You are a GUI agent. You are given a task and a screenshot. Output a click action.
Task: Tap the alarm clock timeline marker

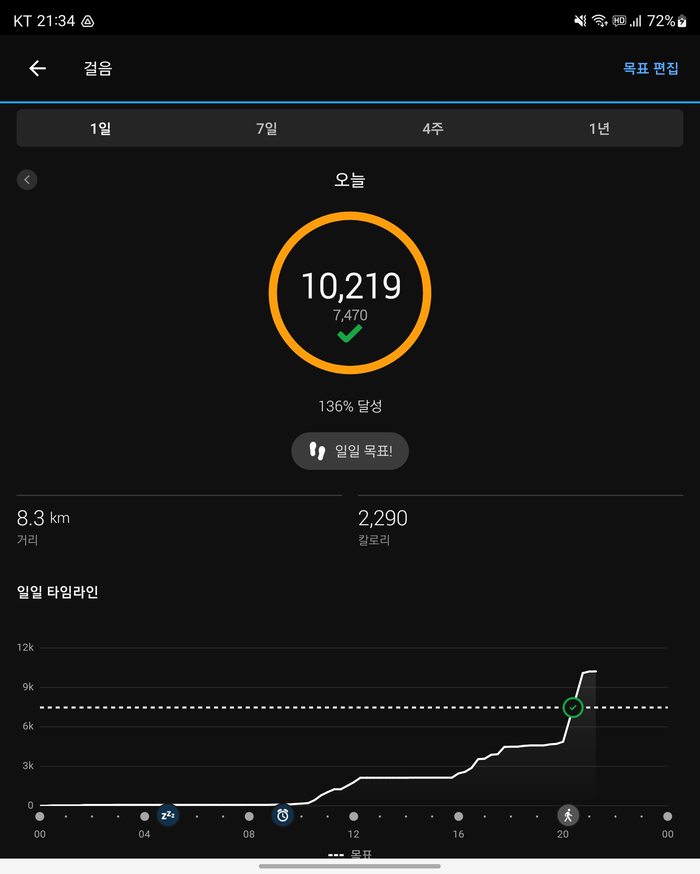click(283, 815)
